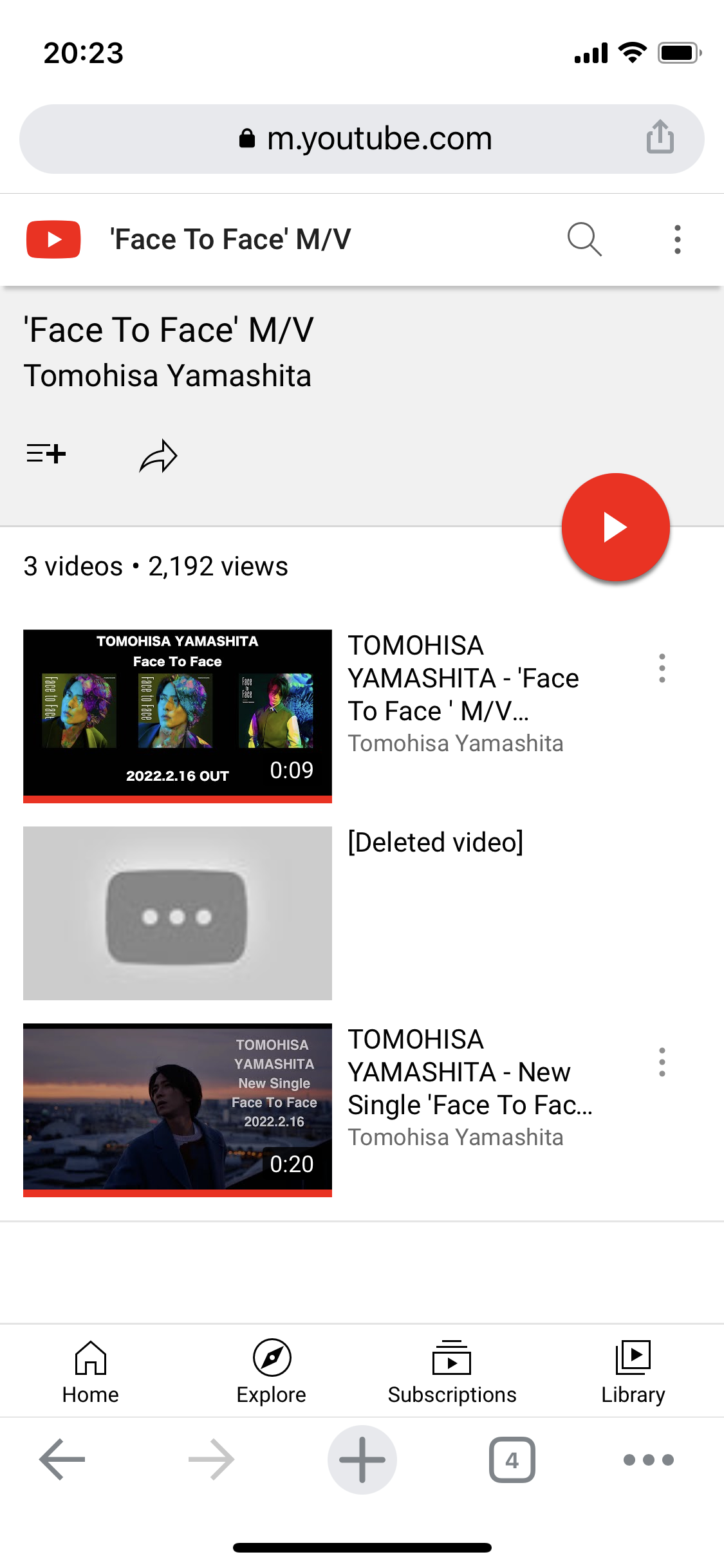Play all with the red play button
The width and height of the screenshot is (724, 1568).
pyautogui.click(x=616, y=527)
